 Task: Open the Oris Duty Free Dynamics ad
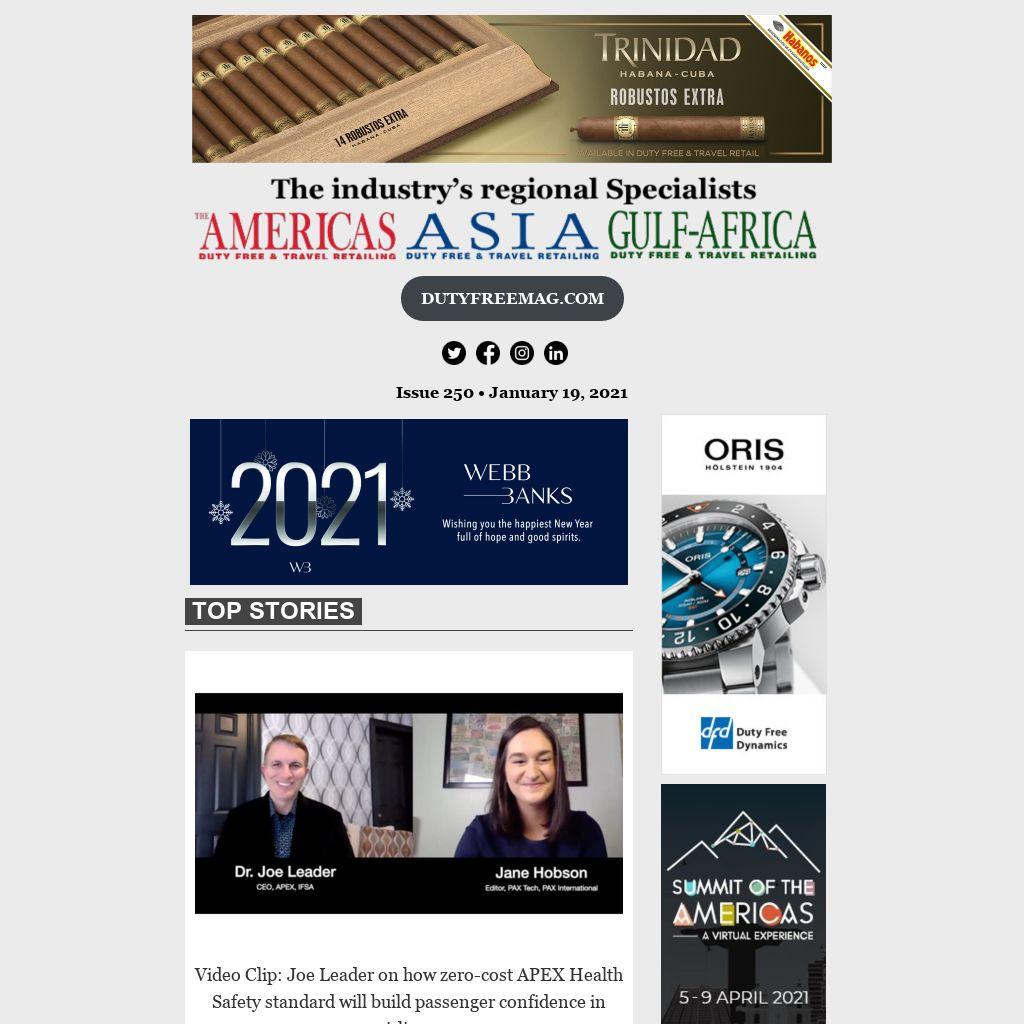point(744,594)
